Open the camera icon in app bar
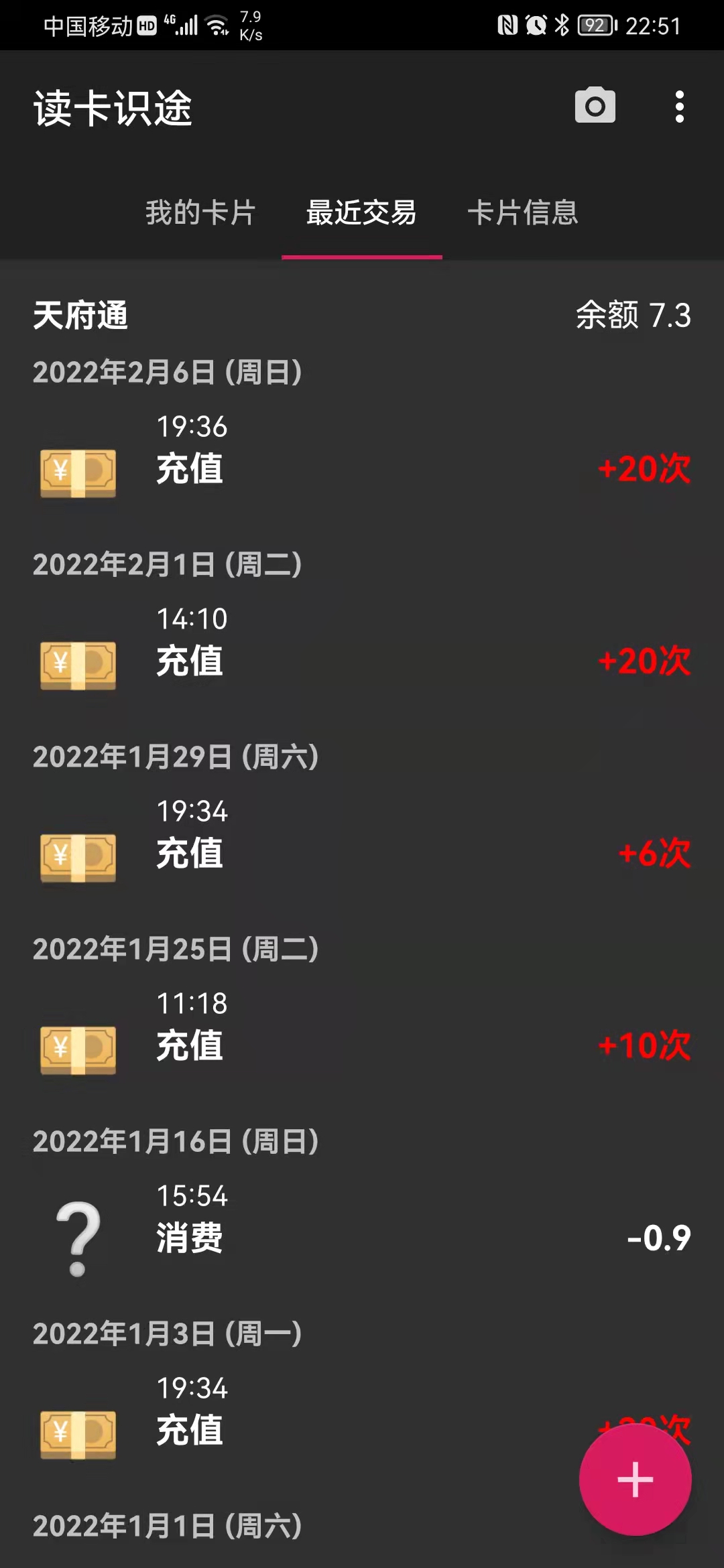 (x=595, y=106)
